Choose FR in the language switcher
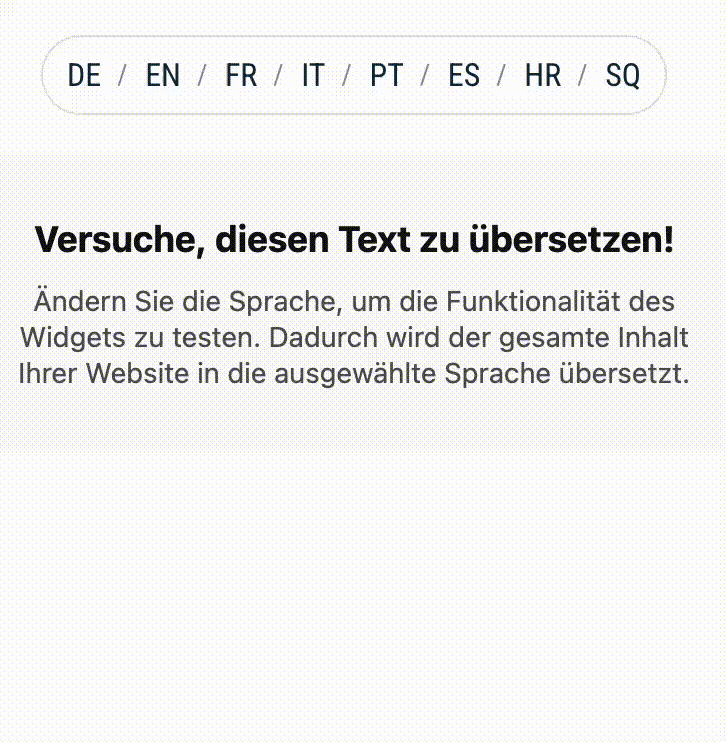This screenshot has width=726, height=742. coord(241,76)
